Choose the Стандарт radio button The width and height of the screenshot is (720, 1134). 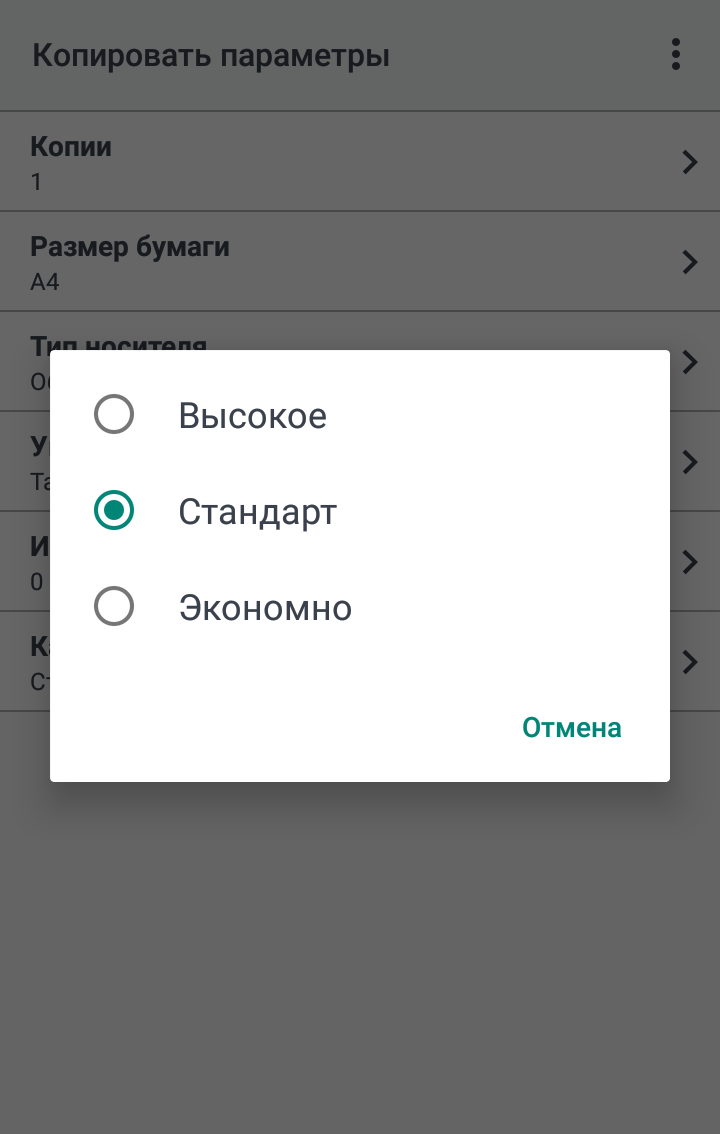point(114,511)
